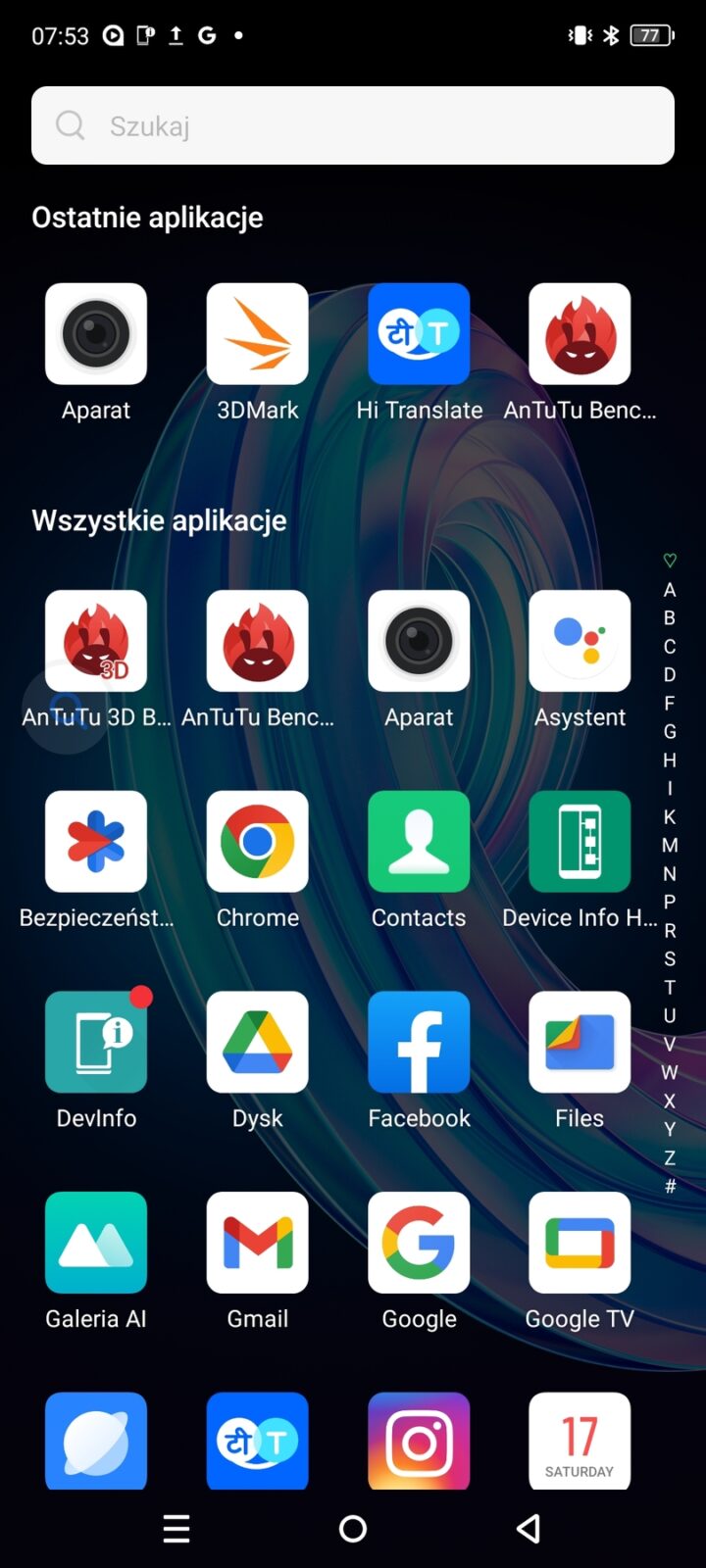Open Device Info HW app

coord(580,842)
